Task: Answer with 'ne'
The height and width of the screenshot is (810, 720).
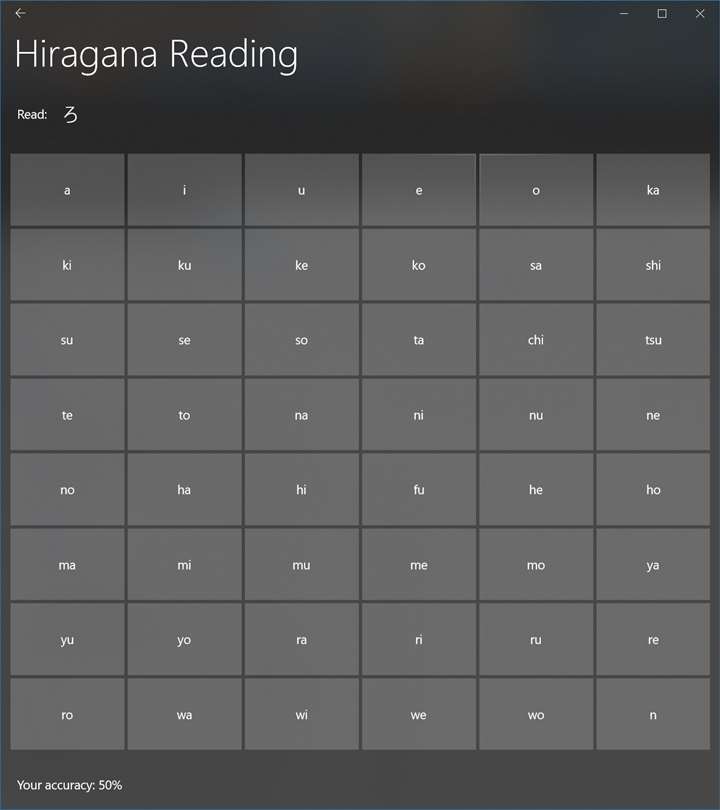Action: coord(653,415)
